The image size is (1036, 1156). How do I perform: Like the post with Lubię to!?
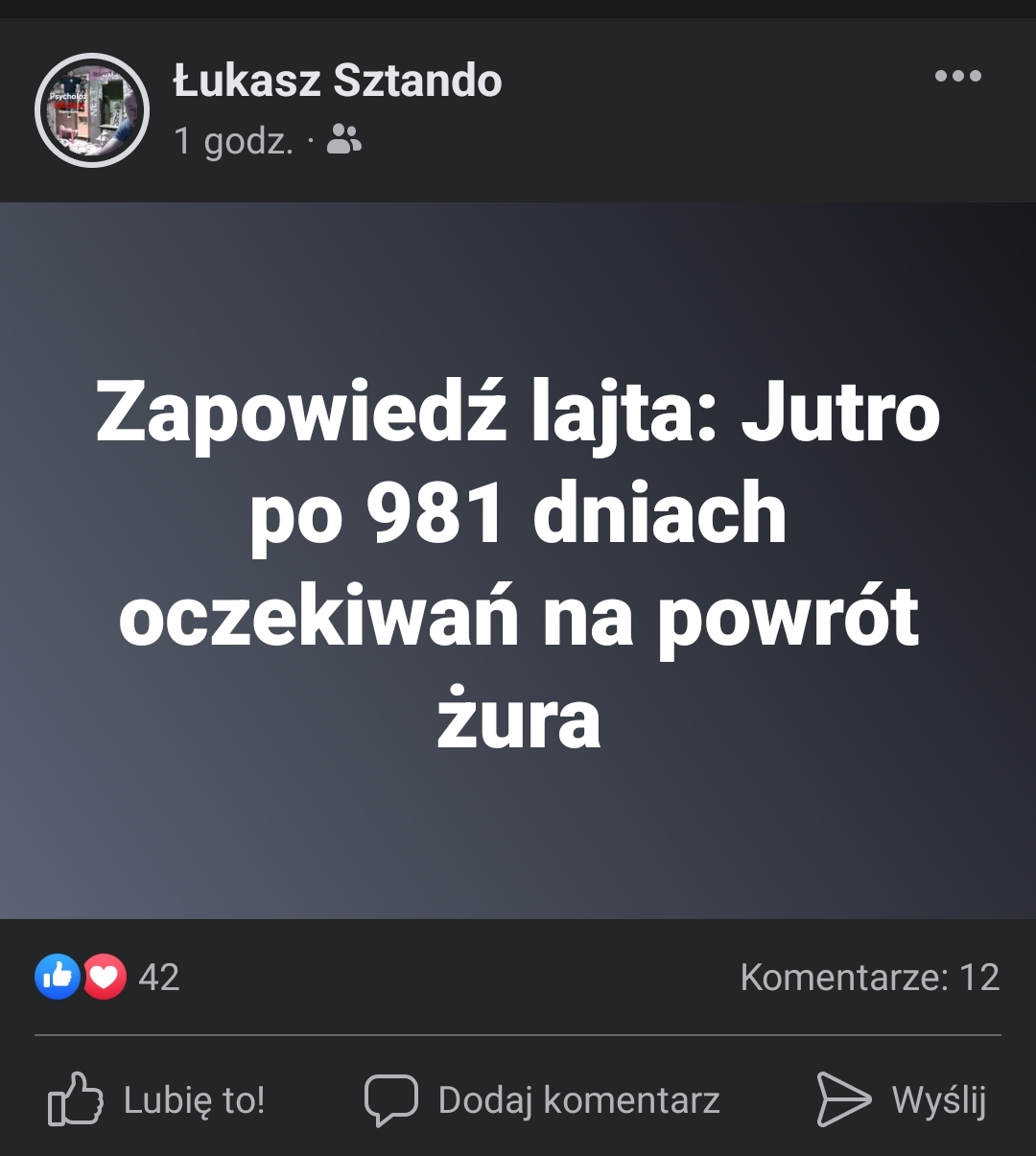coord(158,1099)
